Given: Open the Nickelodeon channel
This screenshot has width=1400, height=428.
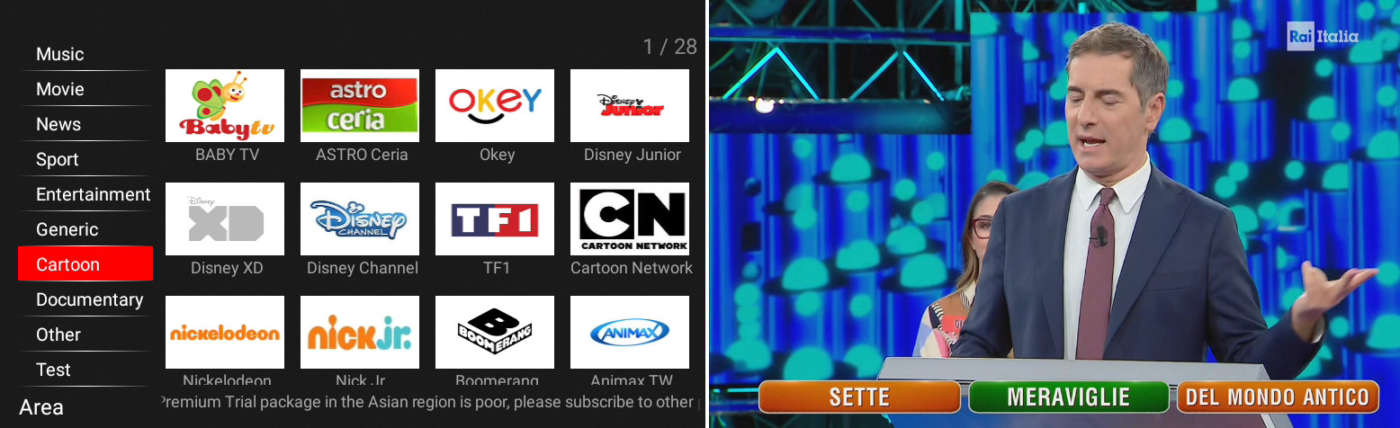Looking at the screenshot, I should tap(225, 332).
